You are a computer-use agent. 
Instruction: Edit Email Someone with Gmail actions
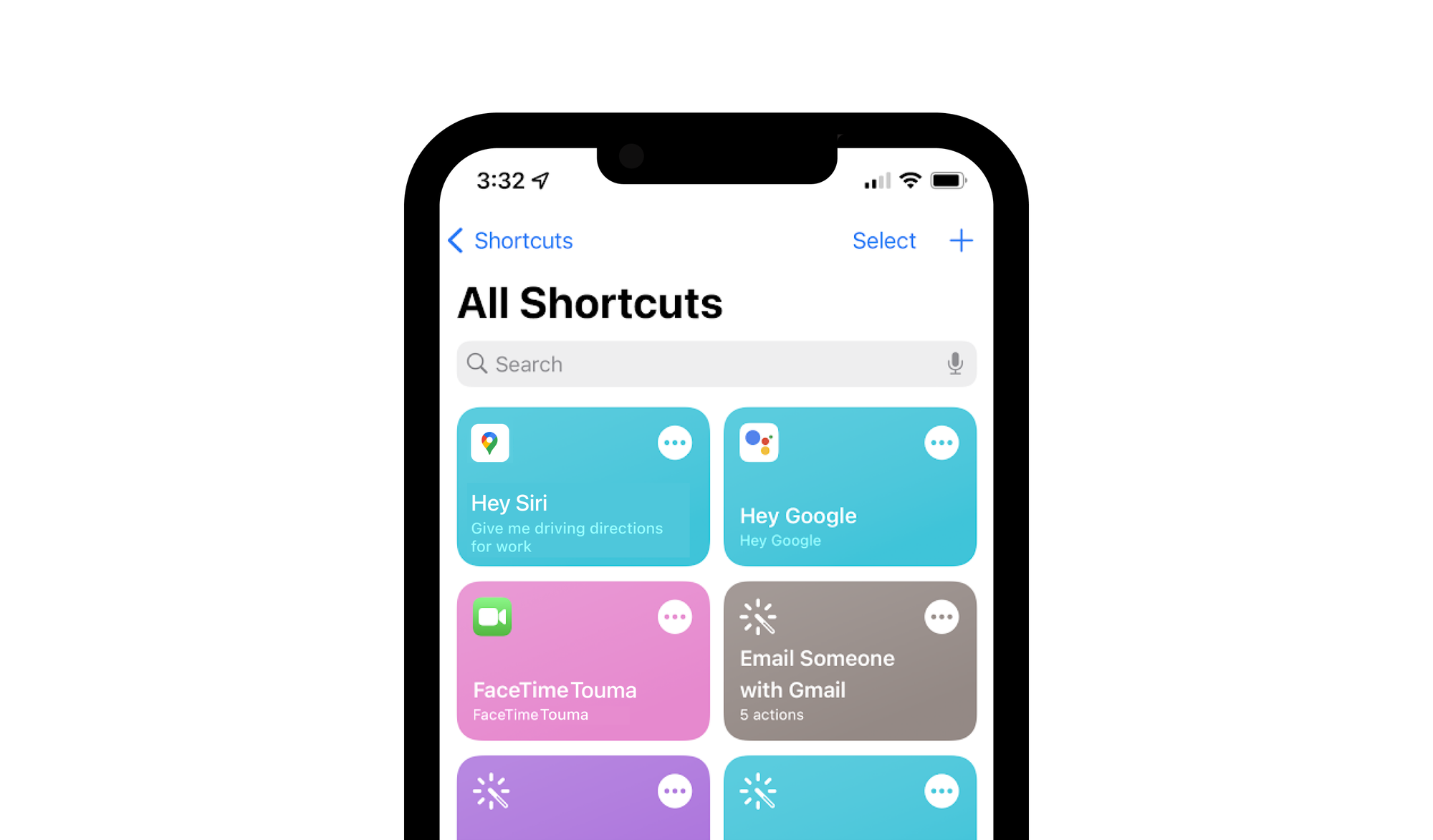(x=941, y=617)
